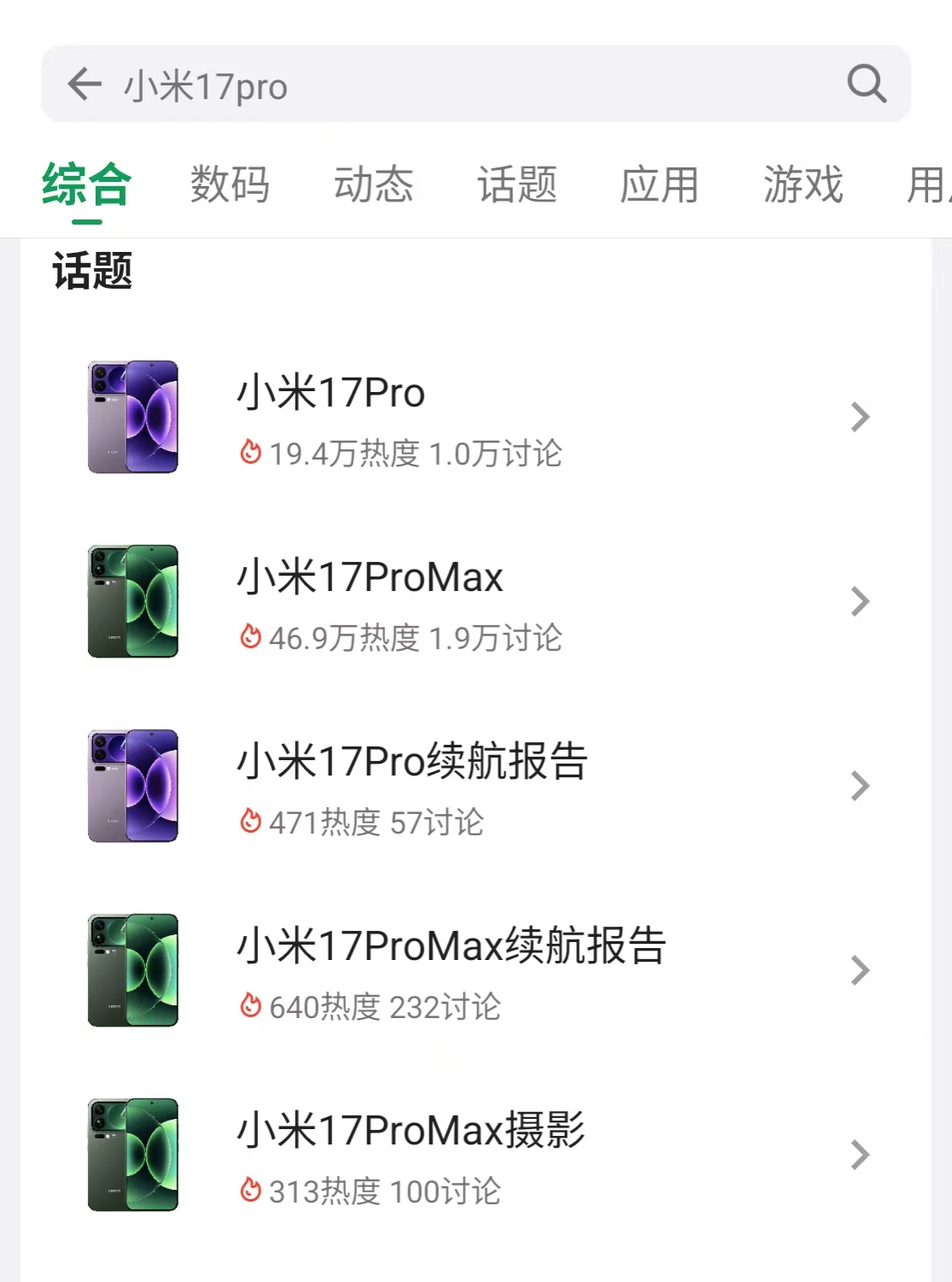
Task: Switch to the 数码 tab
Action: [230, 185]
